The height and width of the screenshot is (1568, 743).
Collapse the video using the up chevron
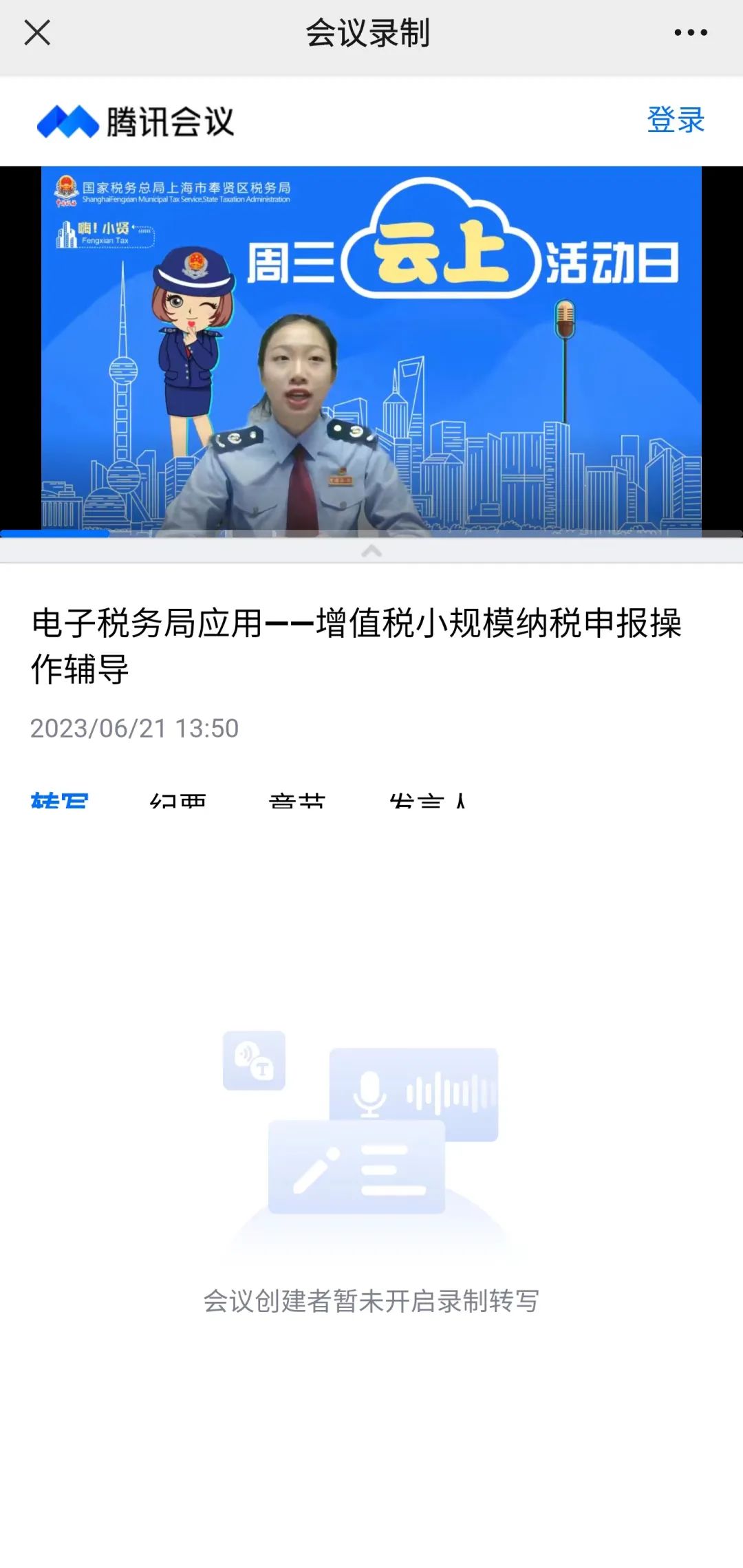click(x=371, y=550)
